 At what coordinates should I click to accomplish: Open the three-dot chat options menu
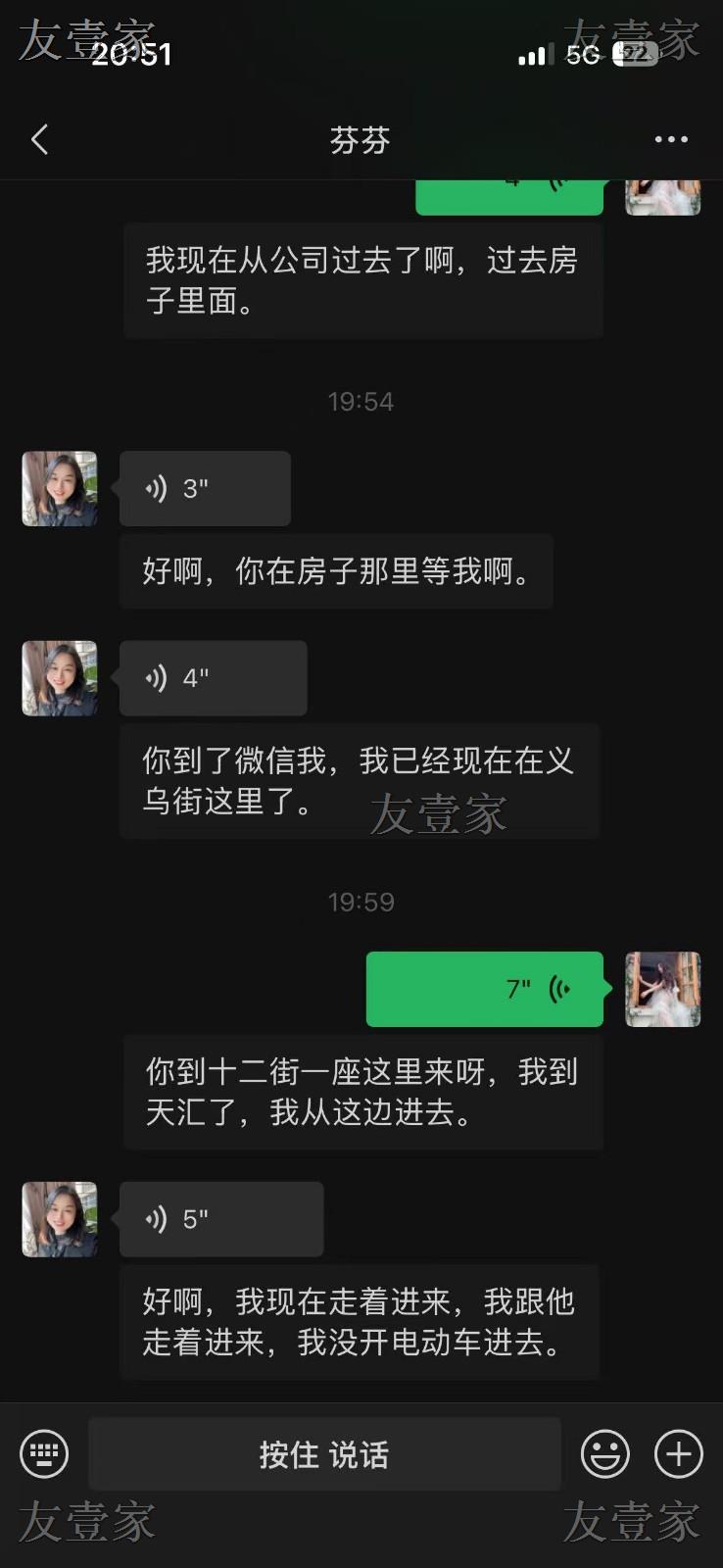click(671, 140)
